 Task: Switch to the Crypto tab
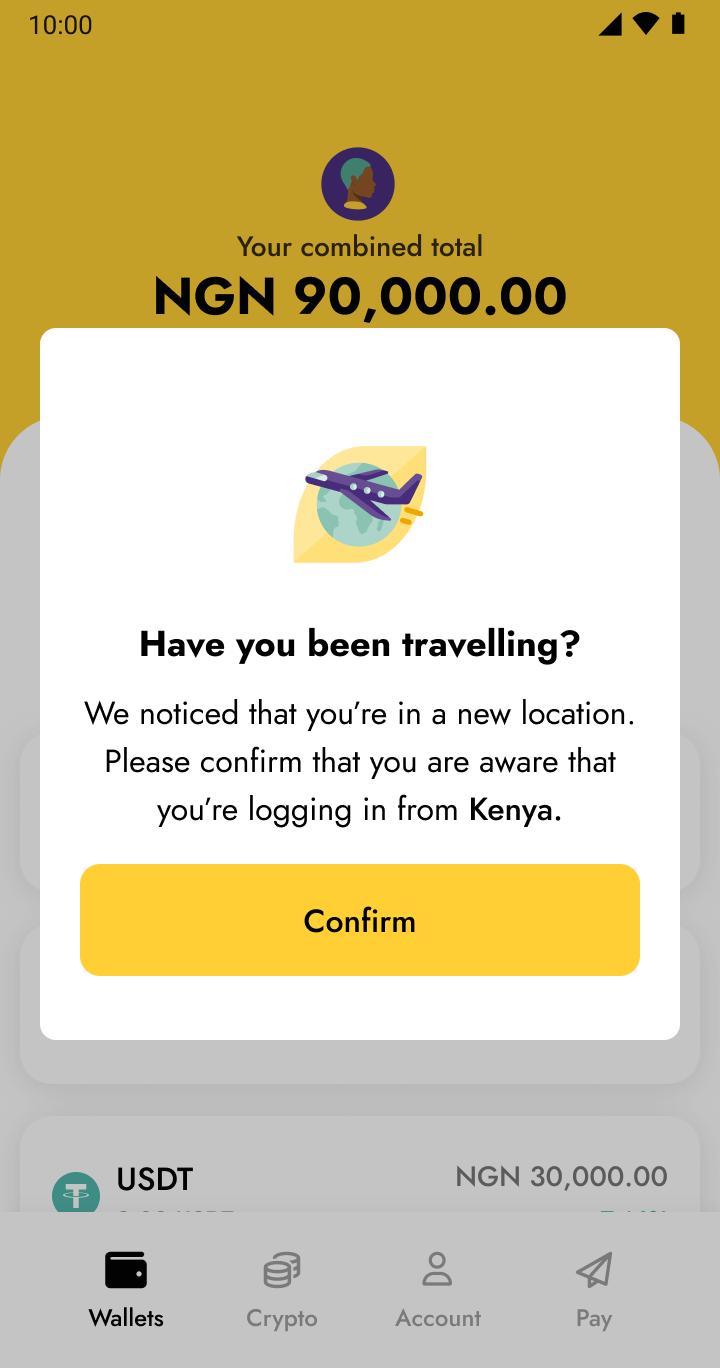click(281, 1290)
